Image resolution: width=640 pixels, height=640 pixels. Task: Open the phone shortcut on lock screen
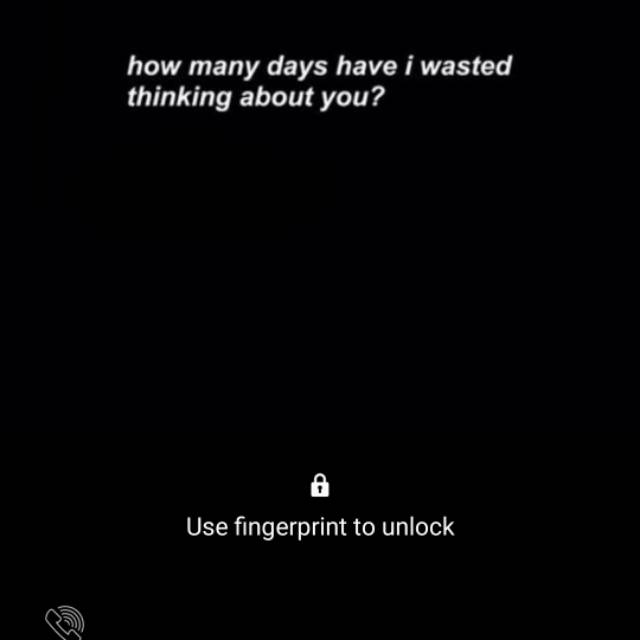[x=65, y=623]
